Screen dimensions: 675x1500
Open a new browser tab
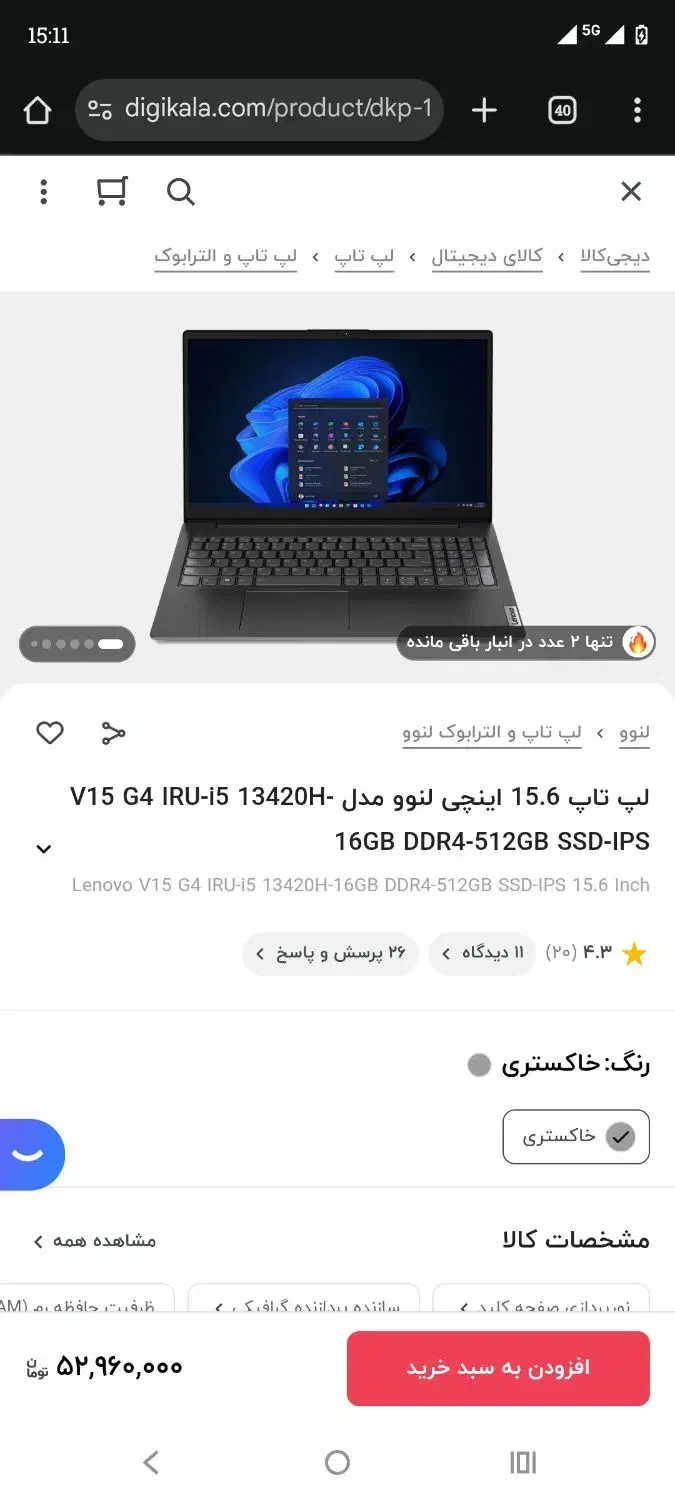pos(484,110)
